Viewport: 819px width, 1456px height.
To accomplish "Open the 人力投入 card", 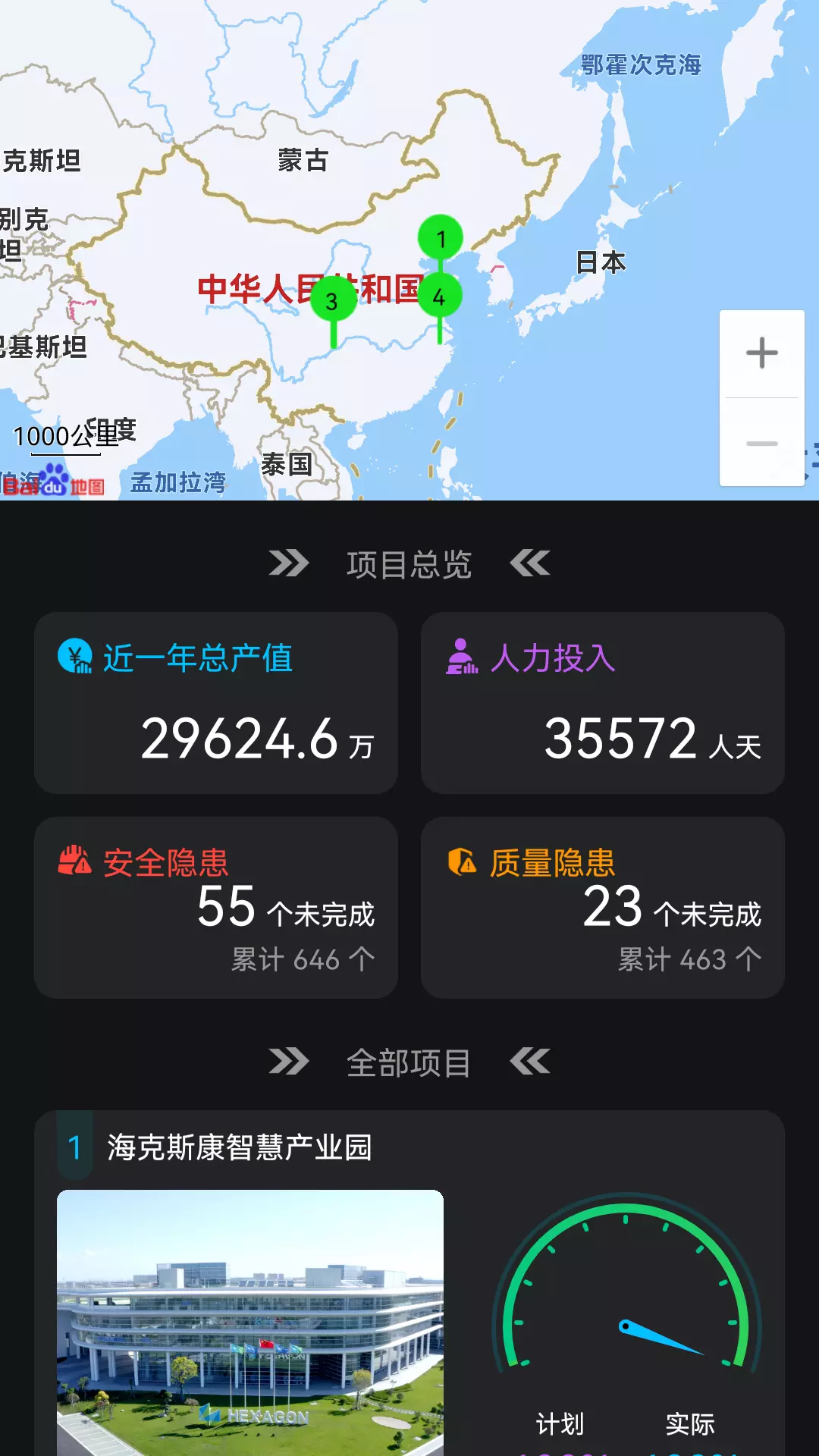I will click(603, 703).
